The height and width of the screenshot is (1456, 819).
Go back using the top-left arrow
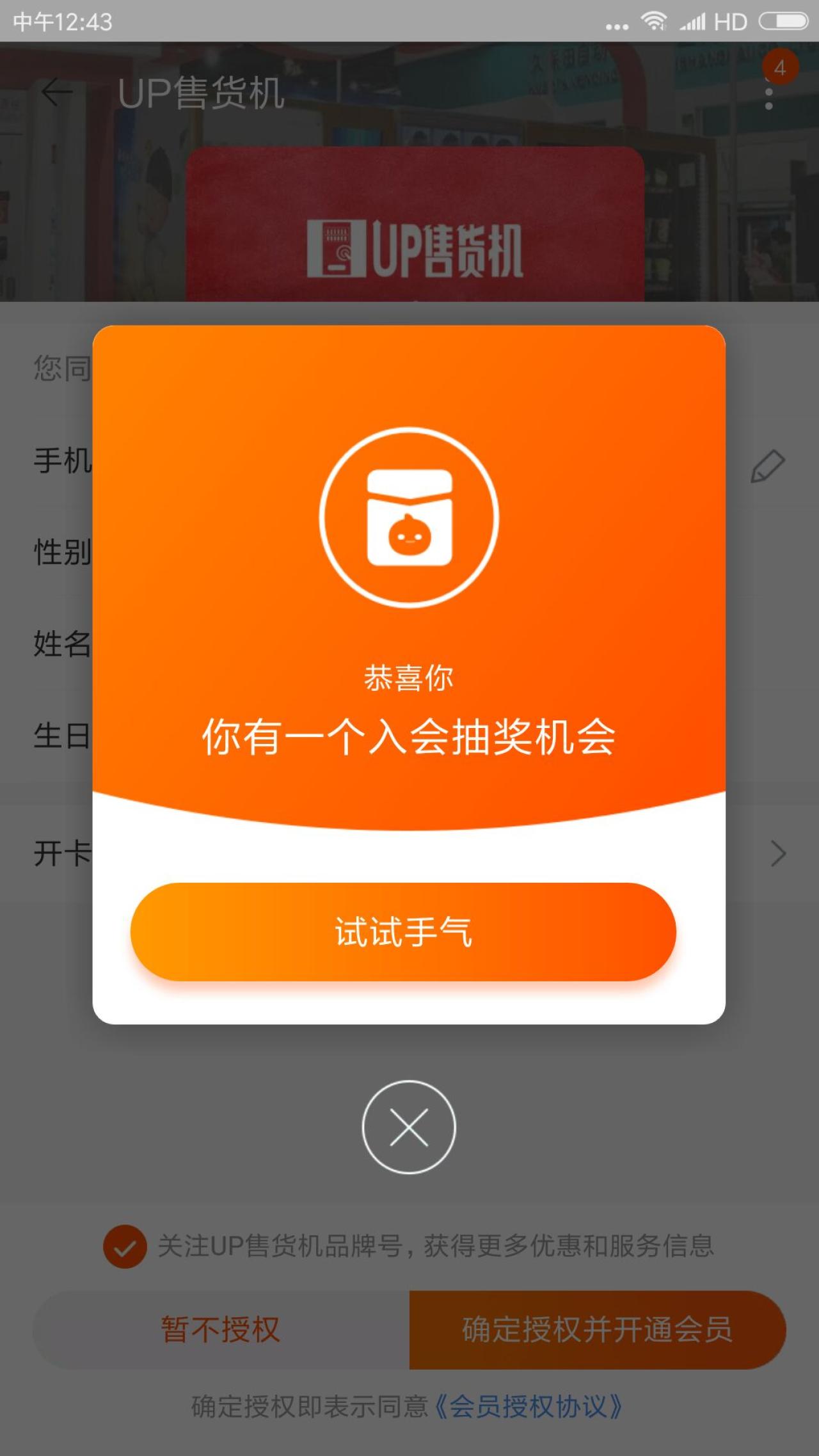(56, 93)
